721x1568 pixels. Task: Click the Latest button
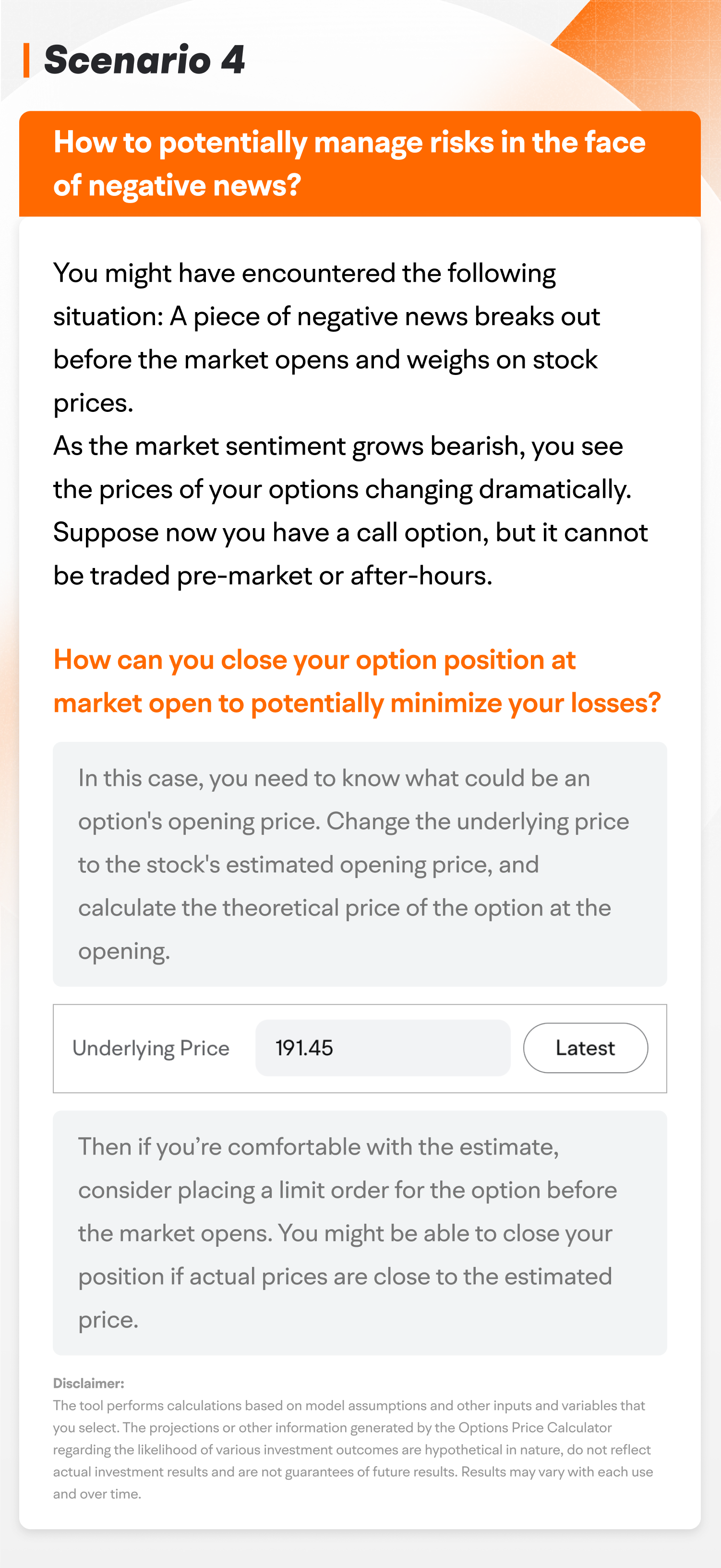[585, 1048]
